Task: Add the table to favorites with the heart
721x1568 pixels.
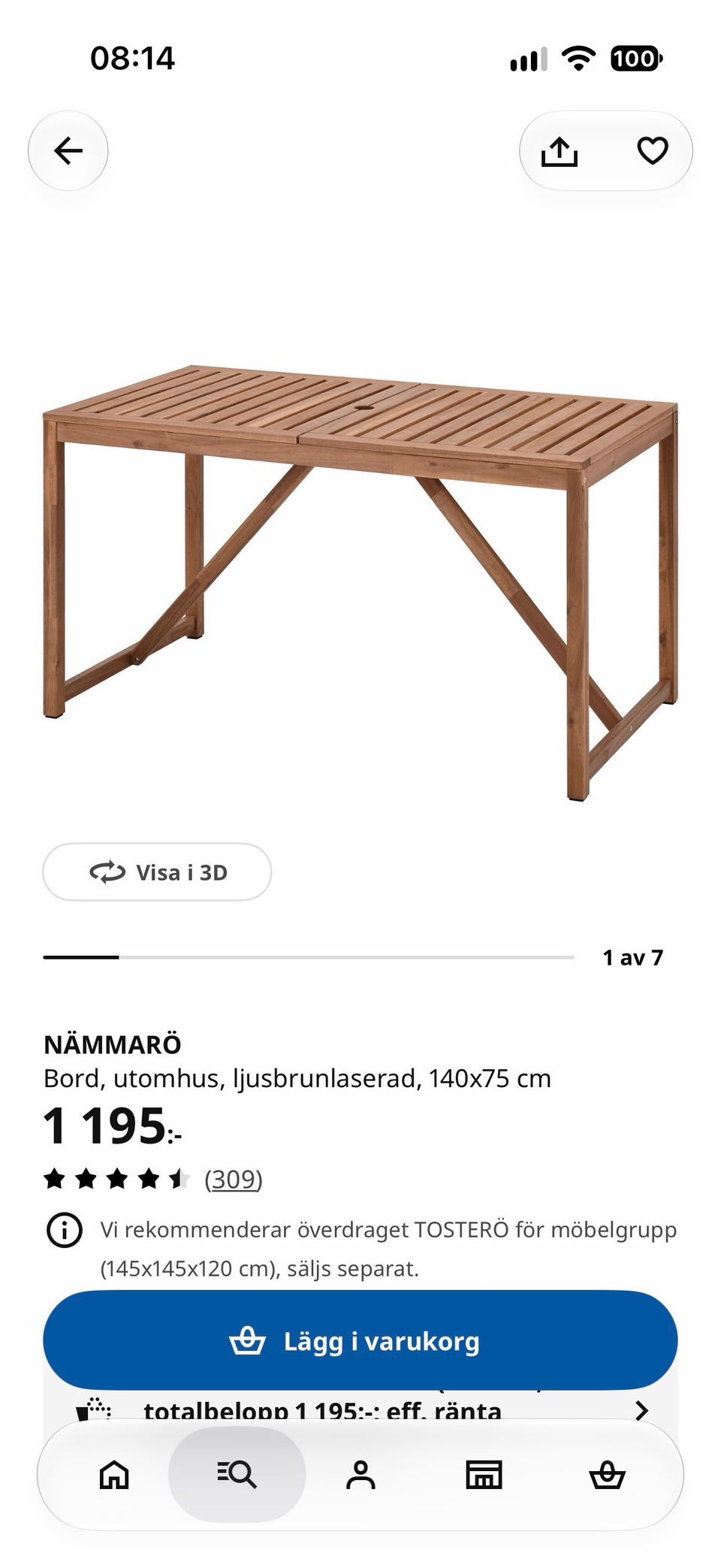Action: [x=652, y=151]
